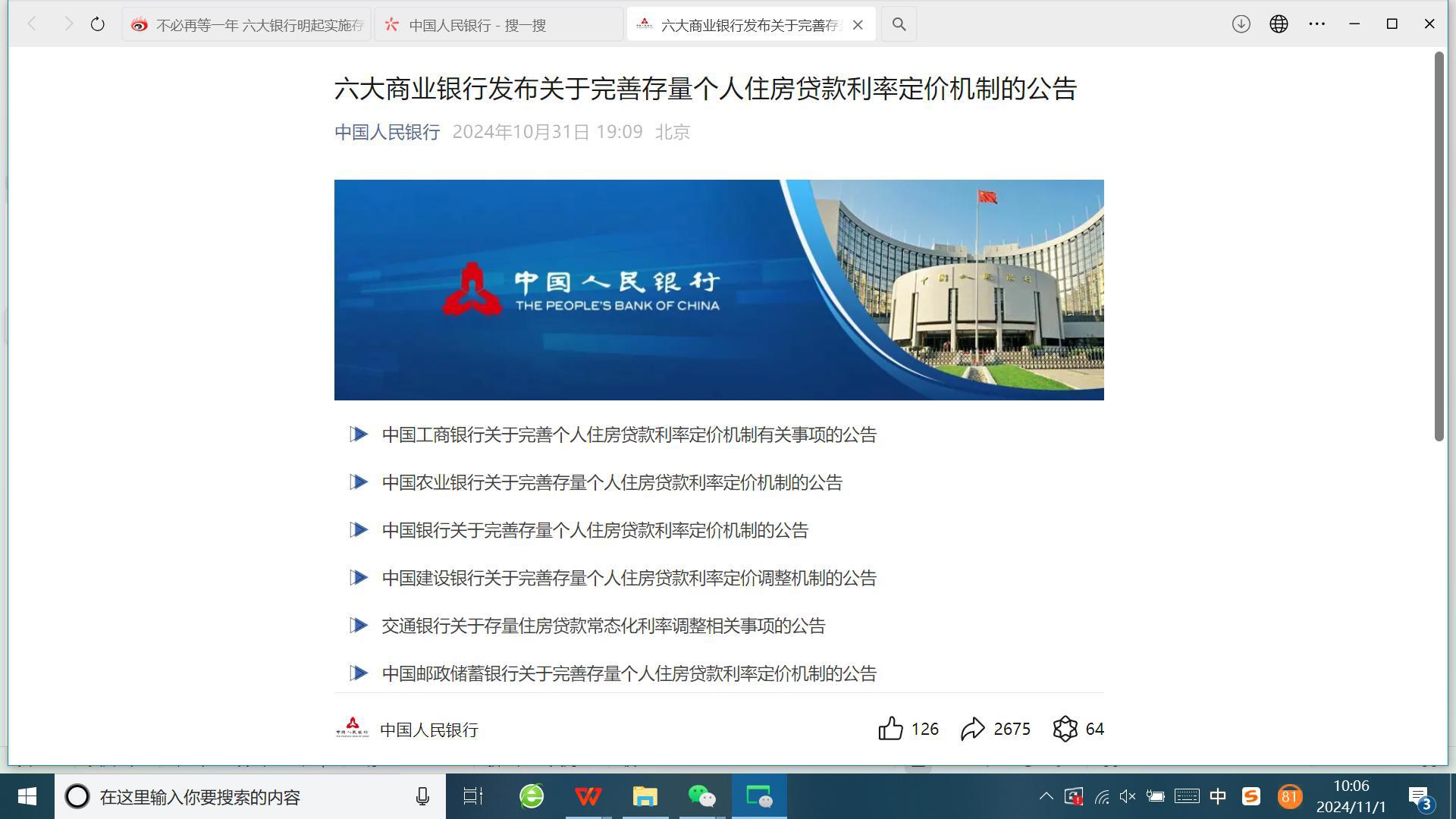Switch to the 不必再等一年 六大银行 tab
This screenshot has height=819, width=1456.
point(247,25)
